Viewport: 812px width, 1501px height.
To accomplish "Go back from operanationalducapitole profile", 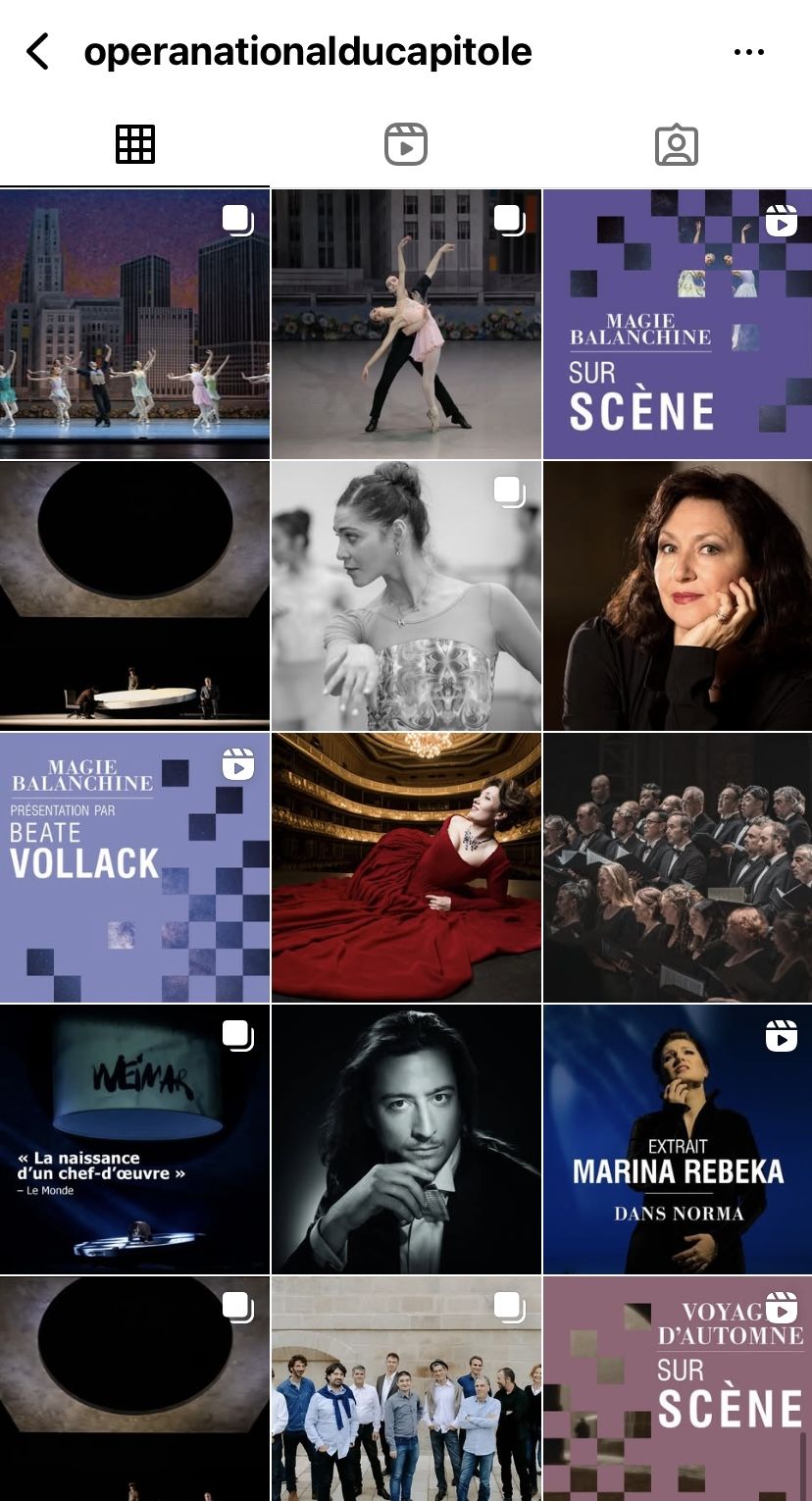I will (x=37, y=51).
